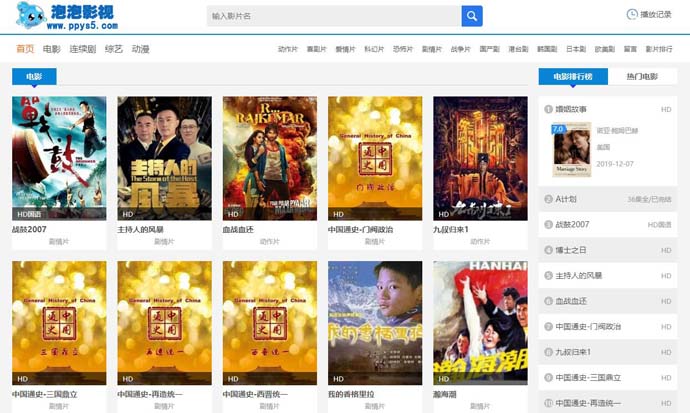Go to the 首页 home tab
The height and width of the screenshot is (413, 690).
25,49
